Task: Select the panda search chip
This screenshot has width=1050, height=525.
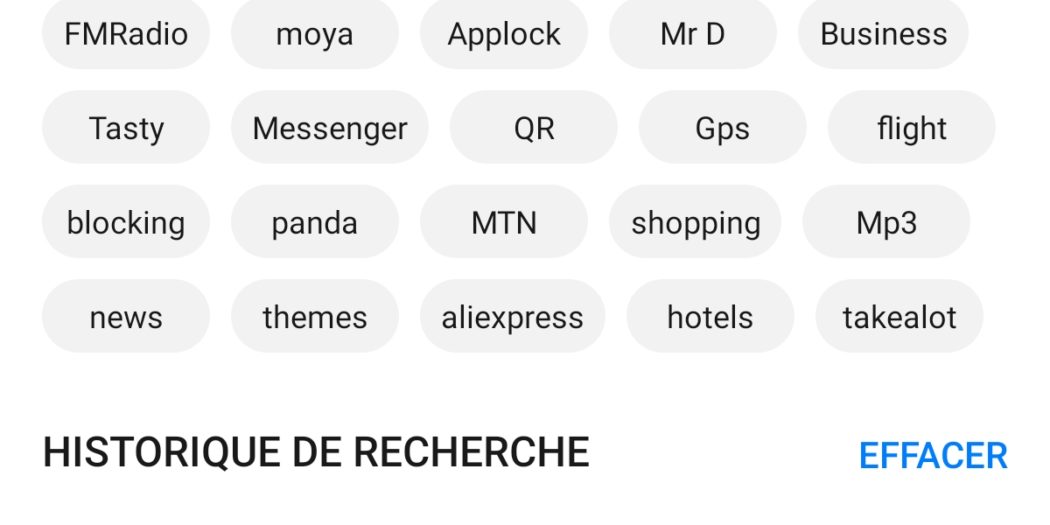Action: (x=314, y=222)
